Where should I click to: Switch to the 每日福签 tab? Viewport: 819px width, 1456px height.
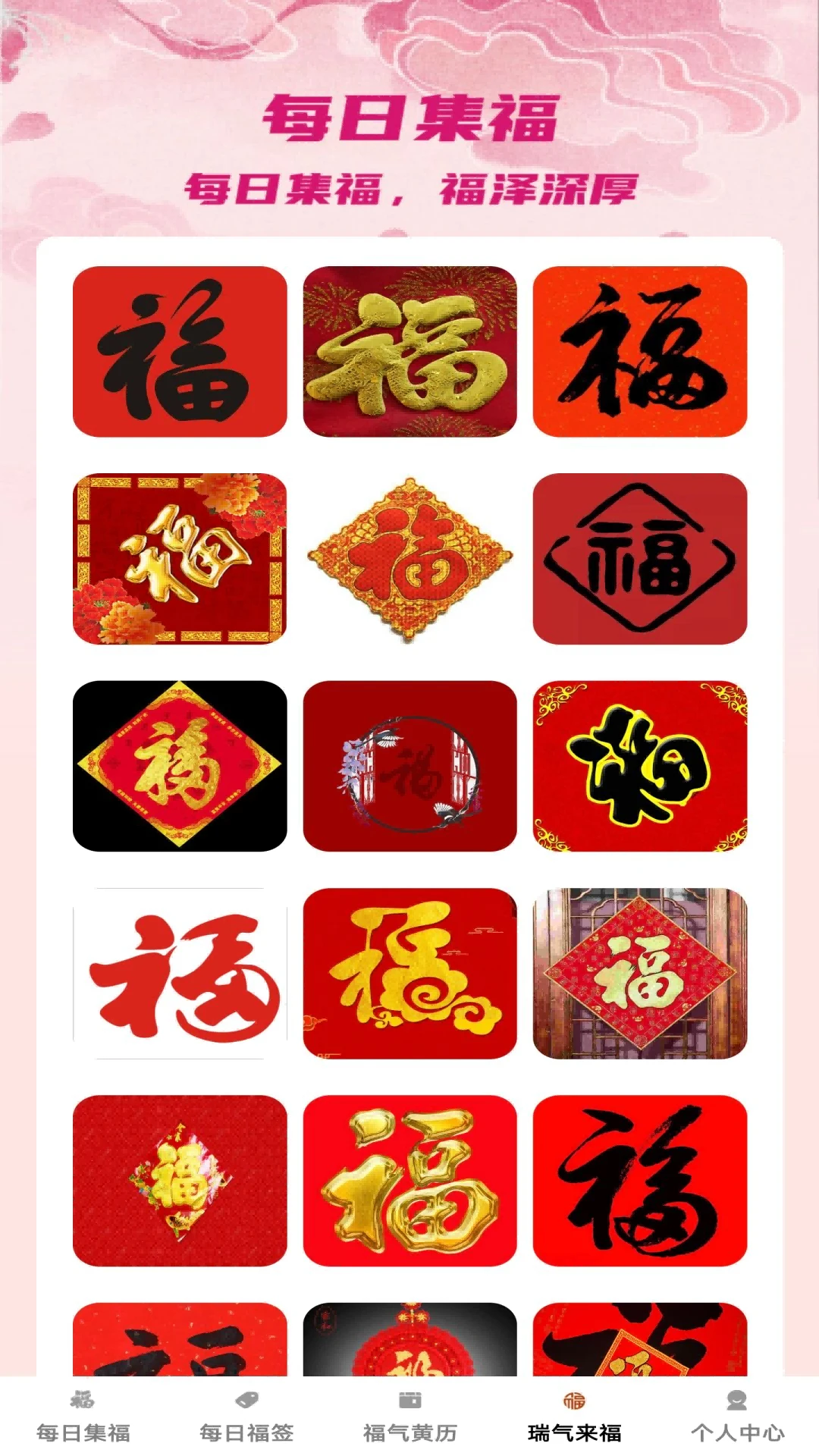click(x=246, y=1424)
